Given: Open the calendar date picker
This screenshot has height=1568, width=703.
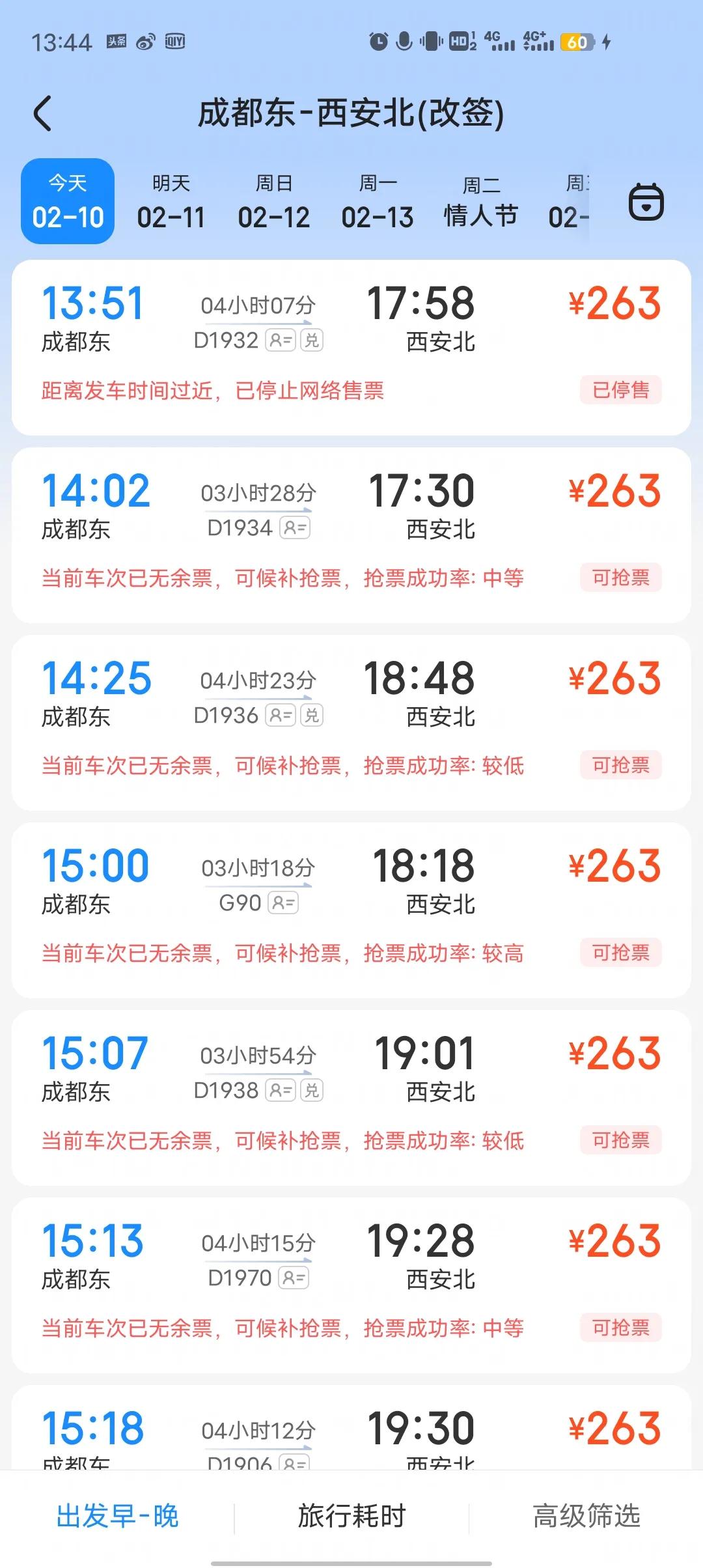Looking at the screenshot, I should (646, 202).
